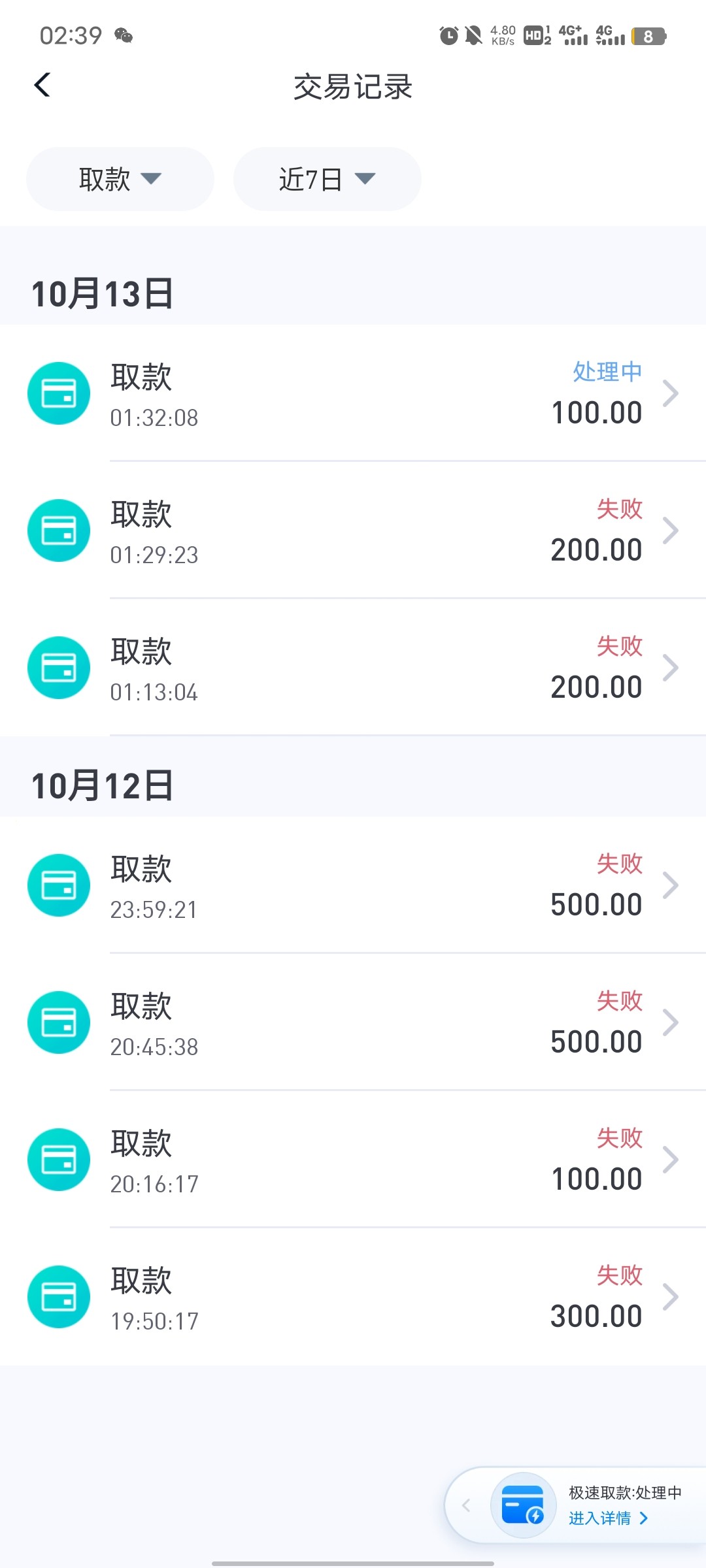Open the 处理中 withdrawal at 01:32:08
The height and width of the screenshot is (1568, 706).
(353, 393)
